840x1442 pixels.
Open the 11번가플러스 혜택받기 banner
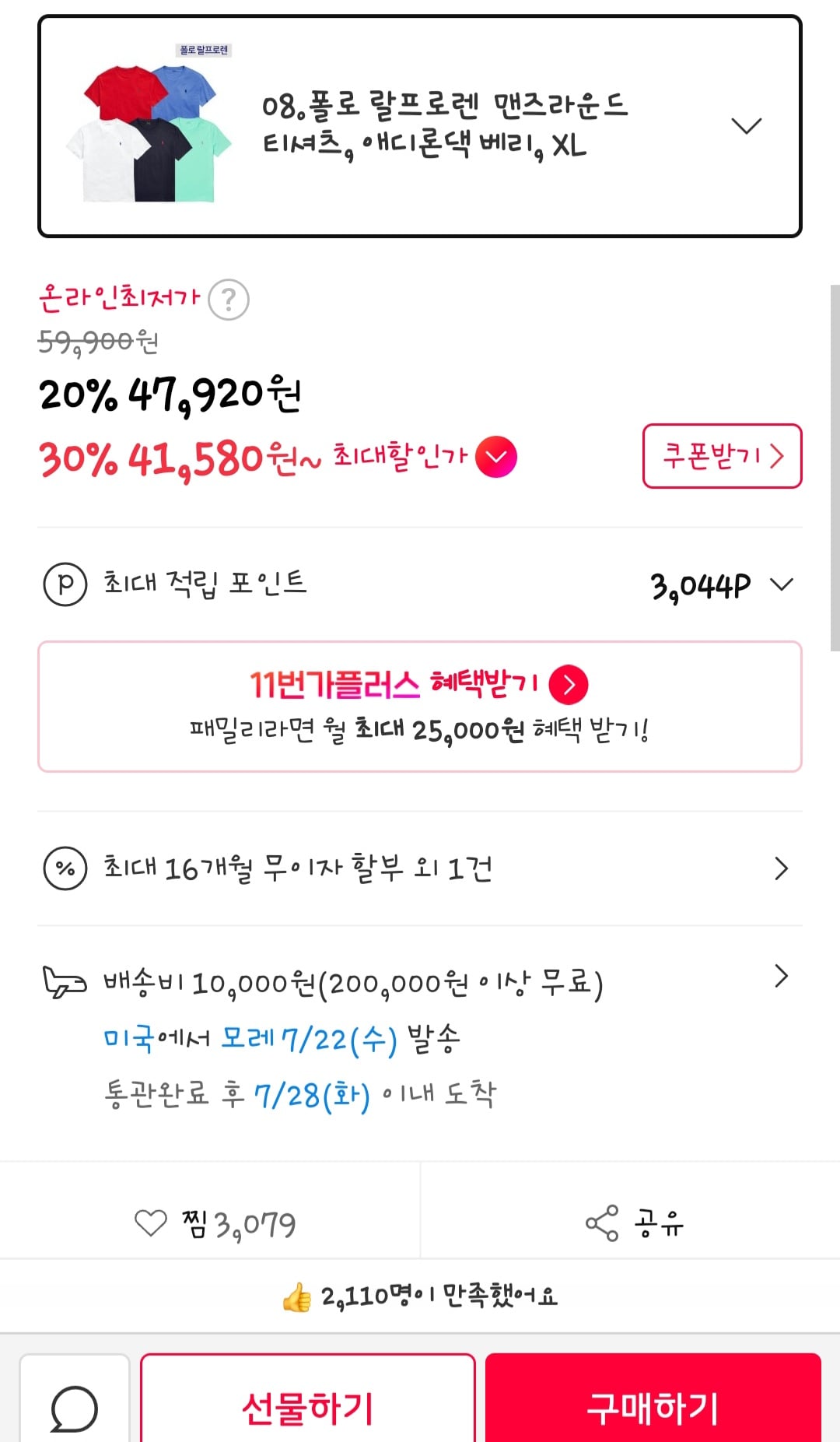(x=420, y=707)
